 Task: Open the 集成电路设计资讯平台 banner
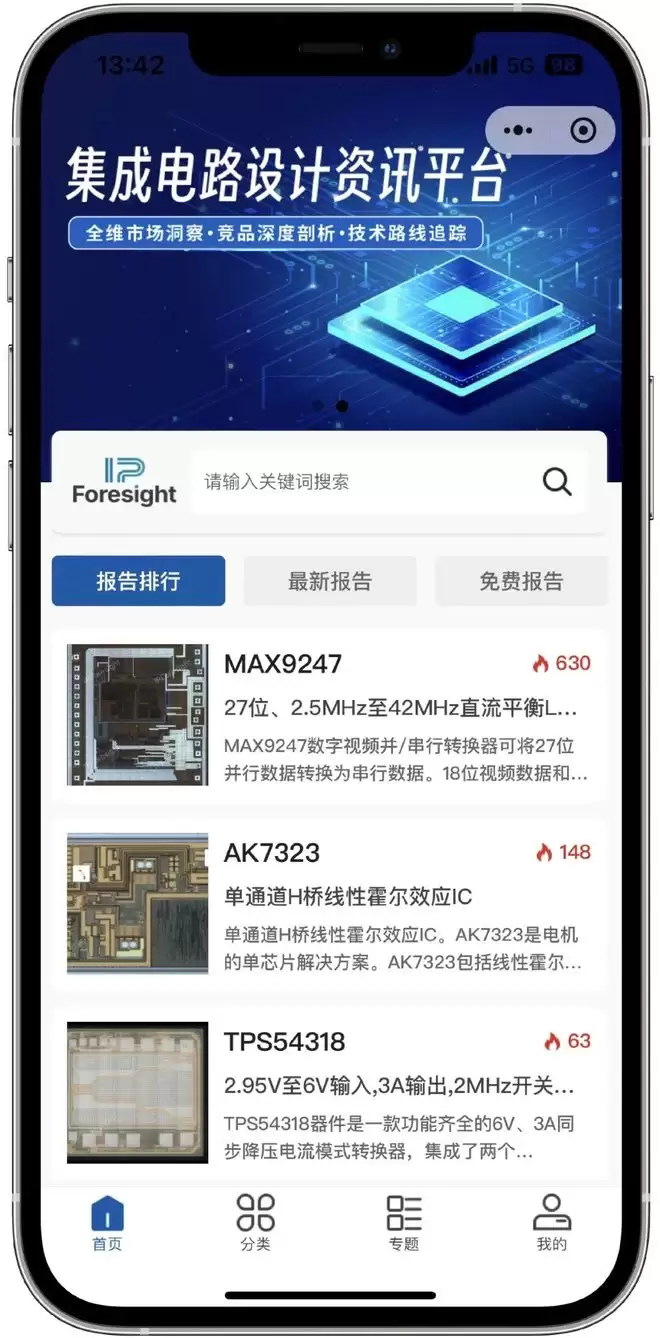[x=330, y=300]
